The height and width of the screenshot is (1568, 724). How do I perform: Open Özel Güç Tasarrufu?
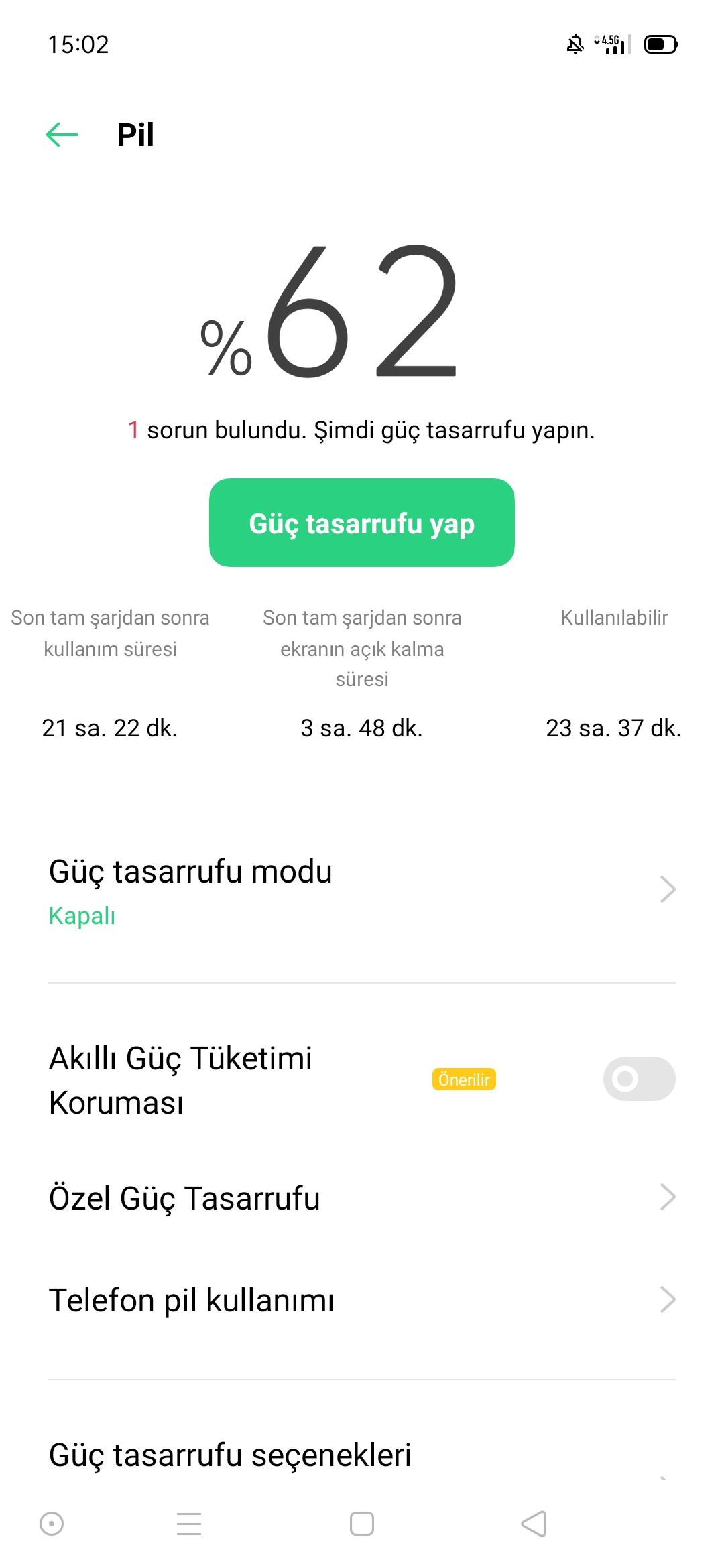[362, 1198]
